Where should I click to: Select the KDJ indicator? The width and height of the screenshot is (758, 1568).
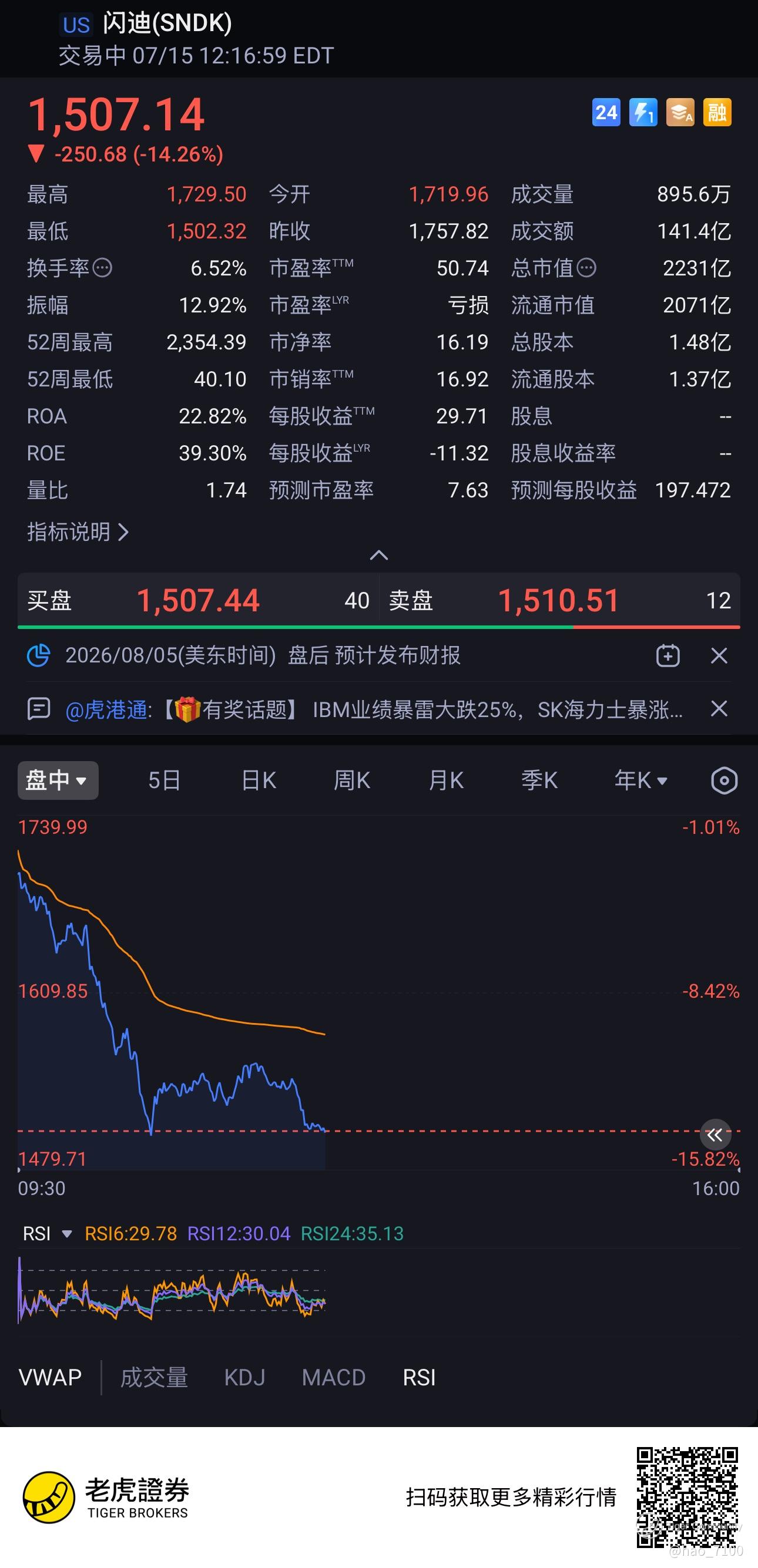245,1378
